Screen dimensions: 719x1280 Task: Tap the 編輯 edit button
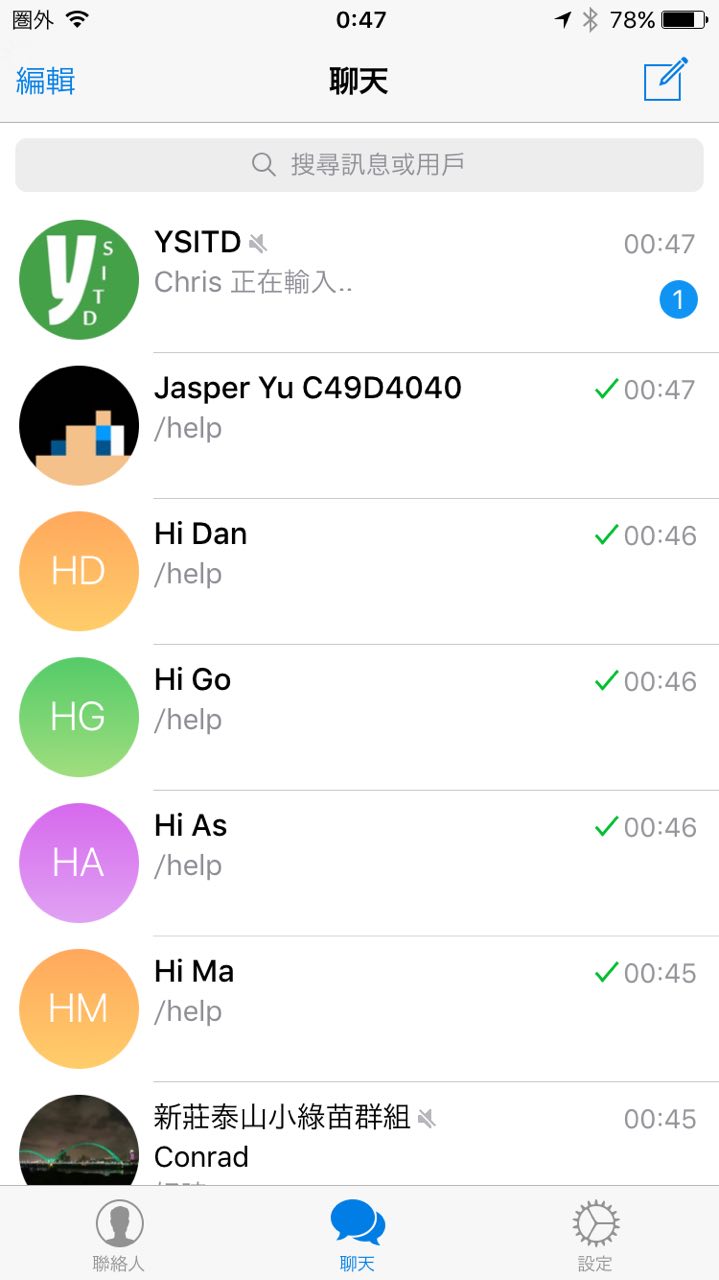pos(46,81)
